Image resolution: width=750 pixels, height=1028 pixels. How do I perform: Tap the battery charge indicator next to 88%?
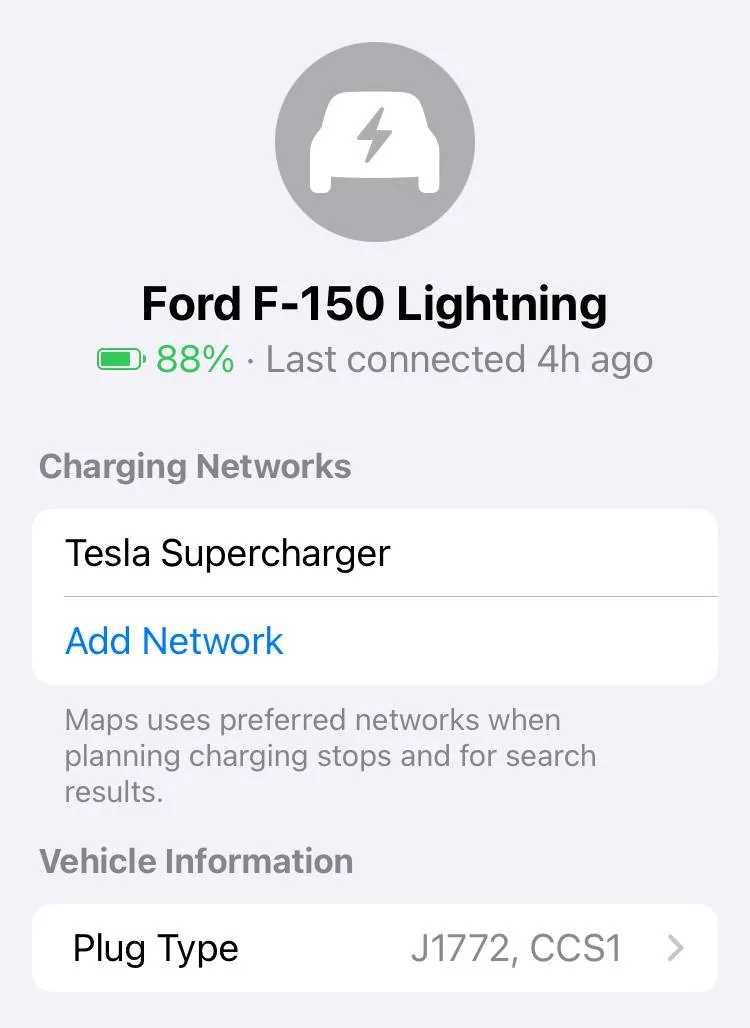(x=120, y=358)
